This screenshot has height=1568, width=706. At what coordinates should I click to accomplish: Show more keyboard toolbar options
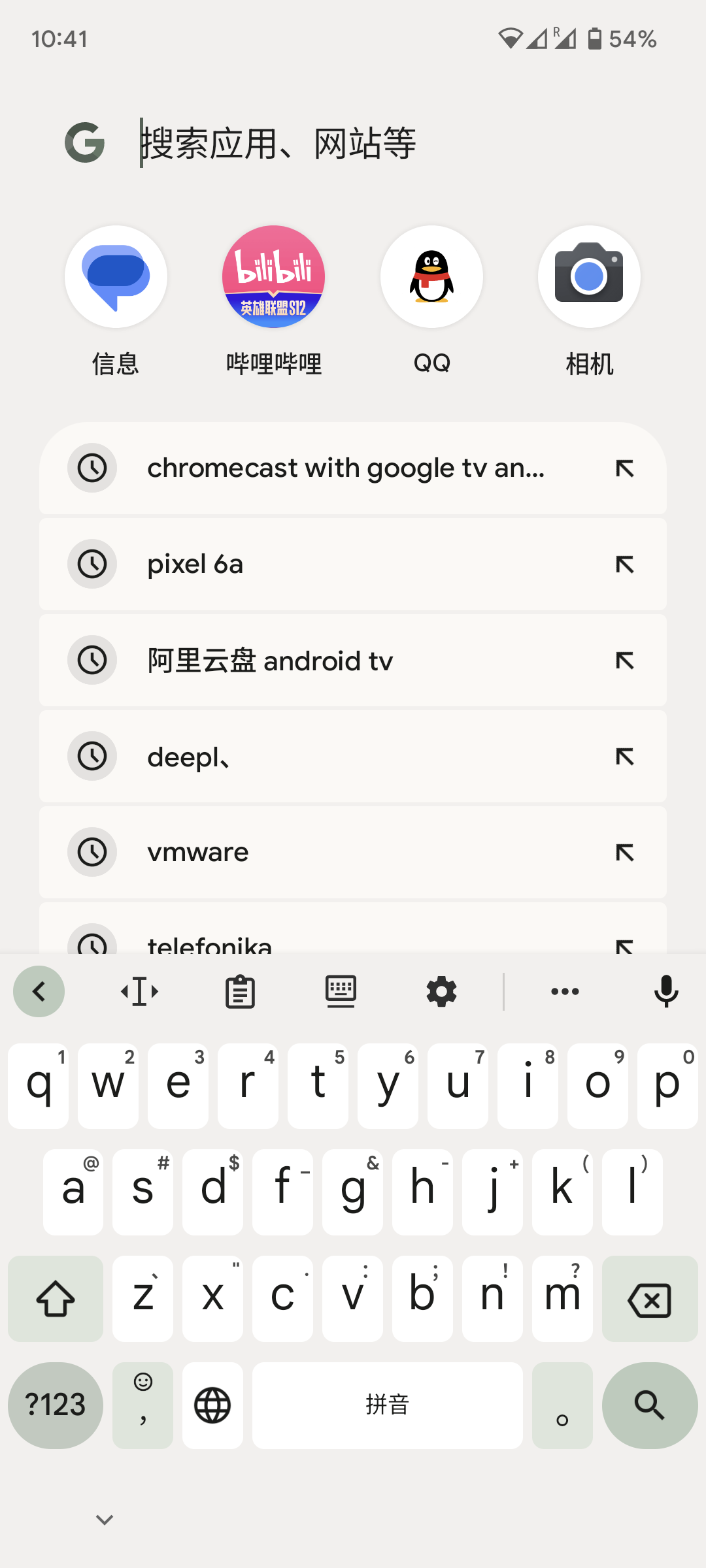(x=565, y=992)
